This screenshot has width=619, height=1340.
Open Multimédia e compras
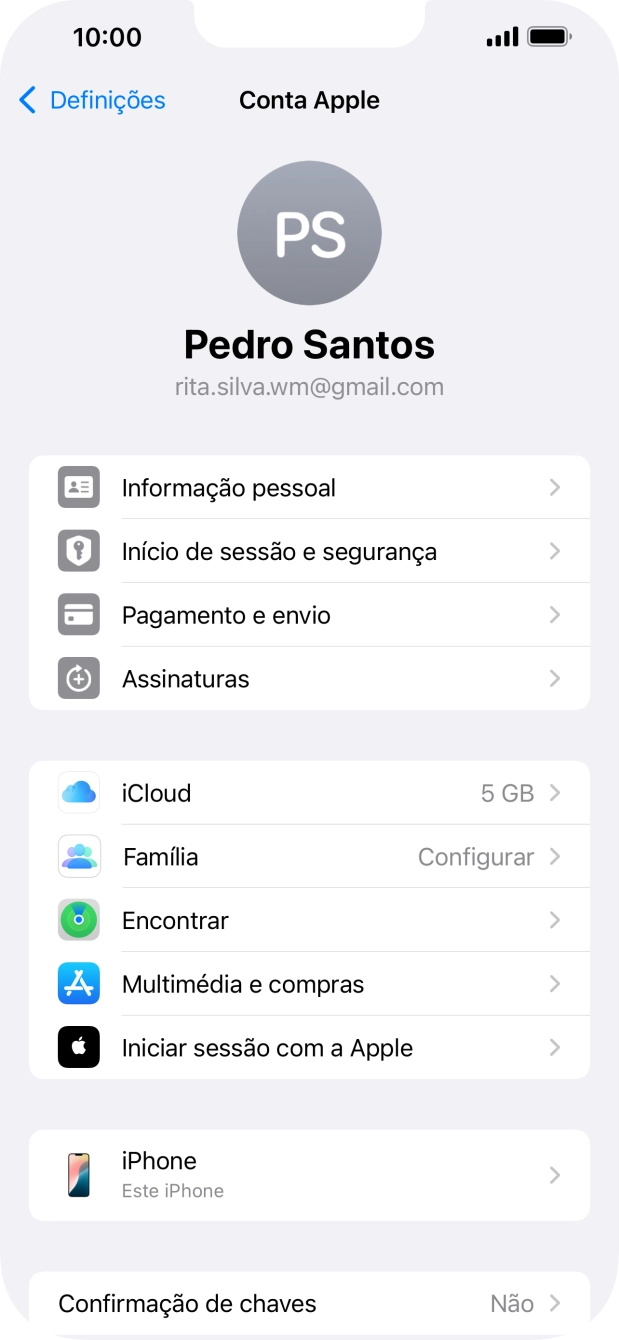309,984
